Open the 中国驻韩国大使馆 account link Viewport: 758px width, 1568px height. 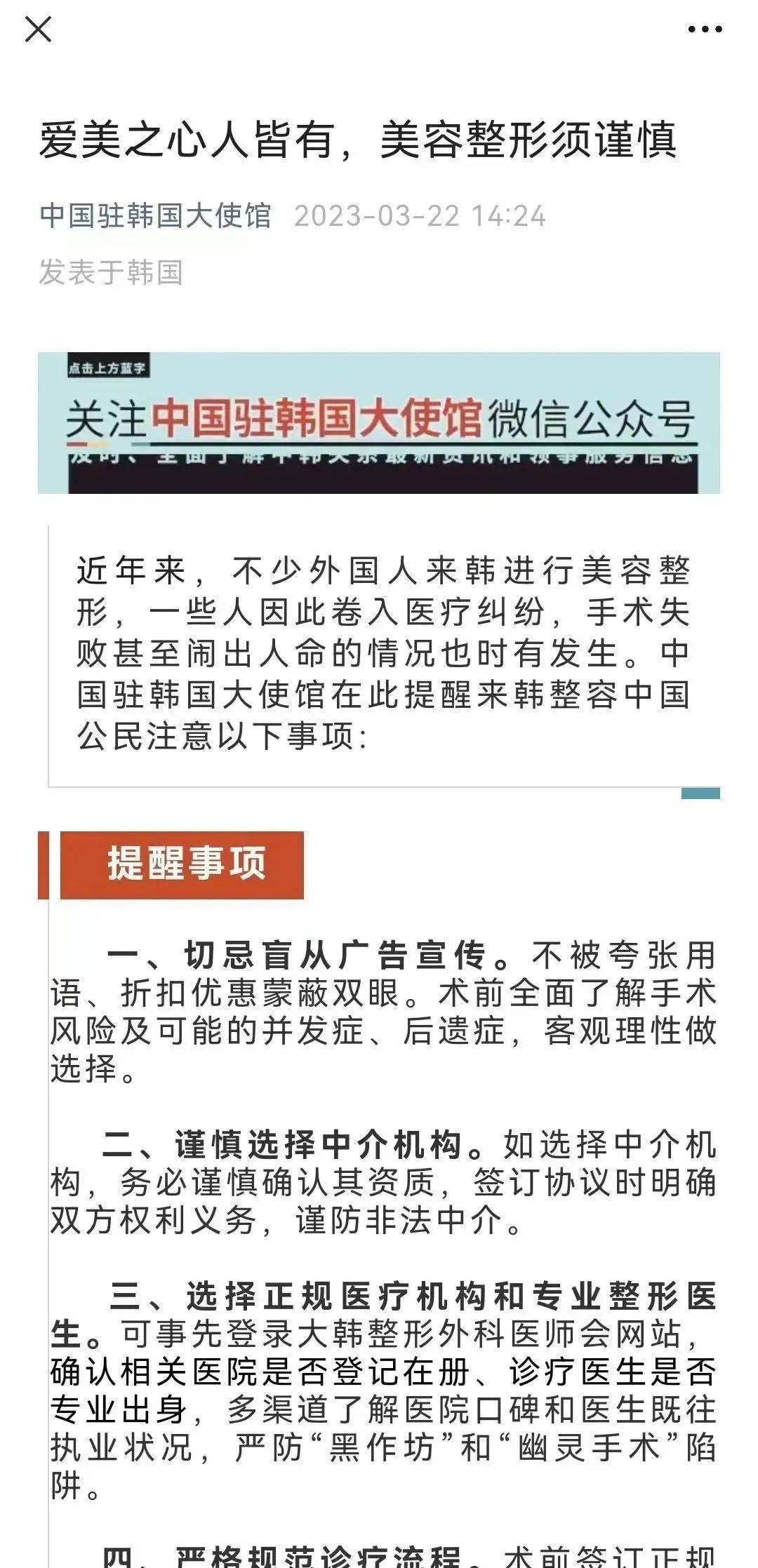tap(155, 215)
